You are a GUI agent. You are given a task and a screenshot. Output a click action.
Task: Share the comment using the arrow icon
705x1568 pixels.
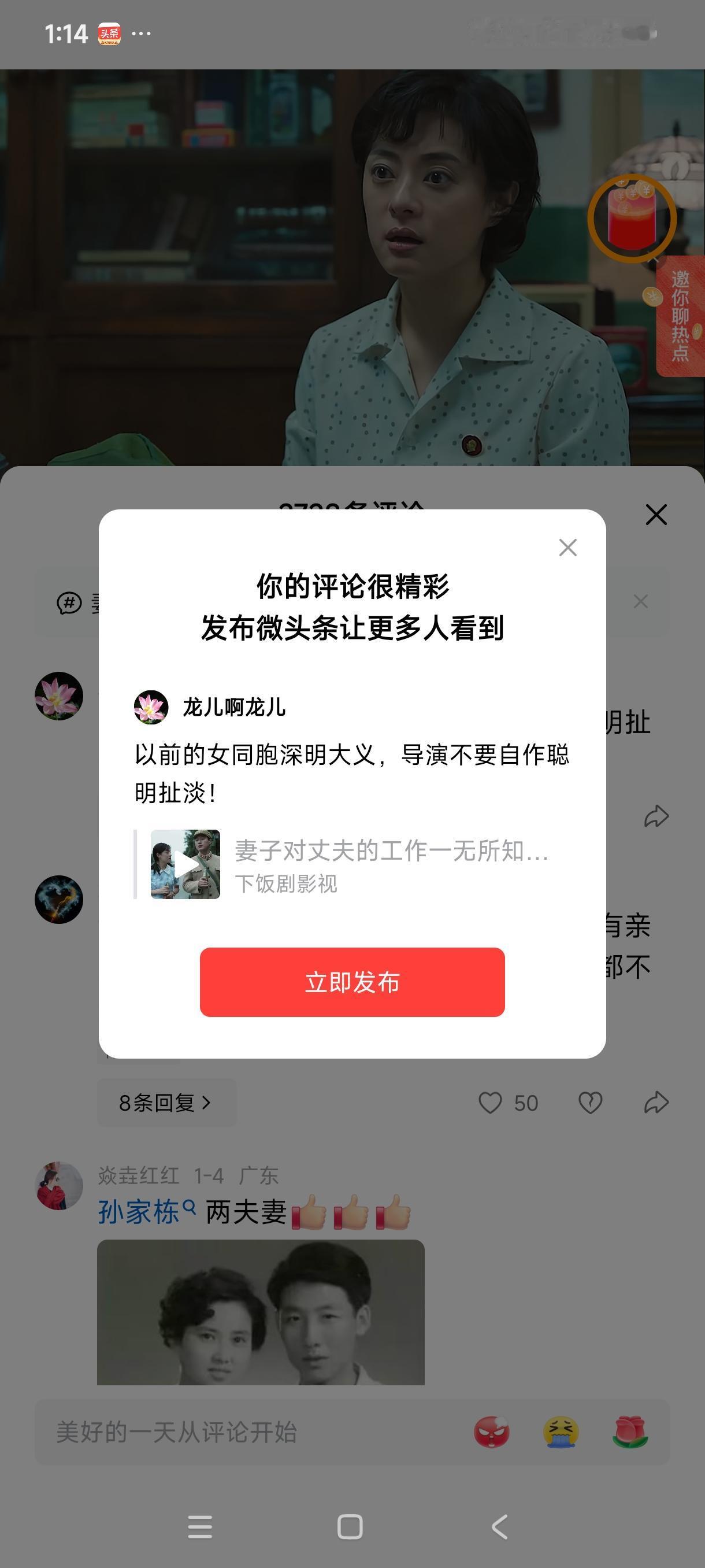click(x=656, y=1102)
